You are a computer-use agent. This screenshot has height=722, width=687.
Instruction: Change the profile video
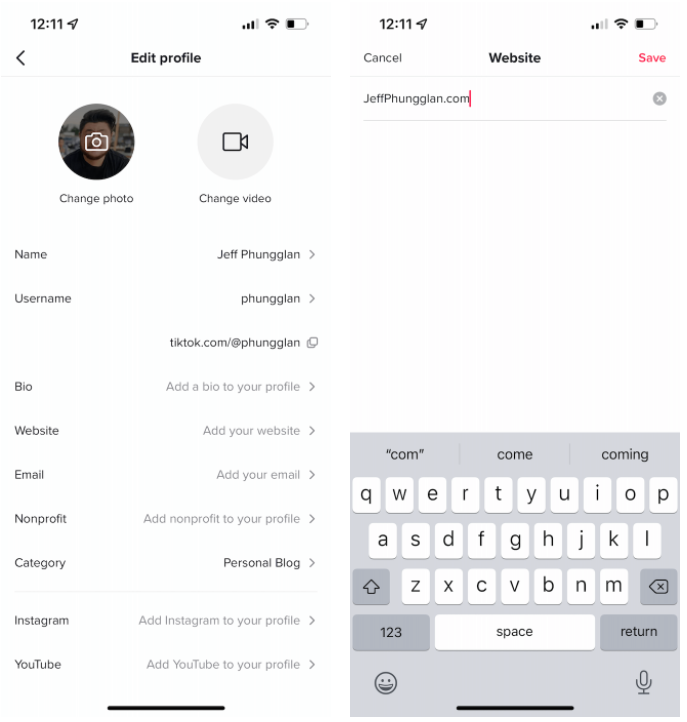pos(235,142)
